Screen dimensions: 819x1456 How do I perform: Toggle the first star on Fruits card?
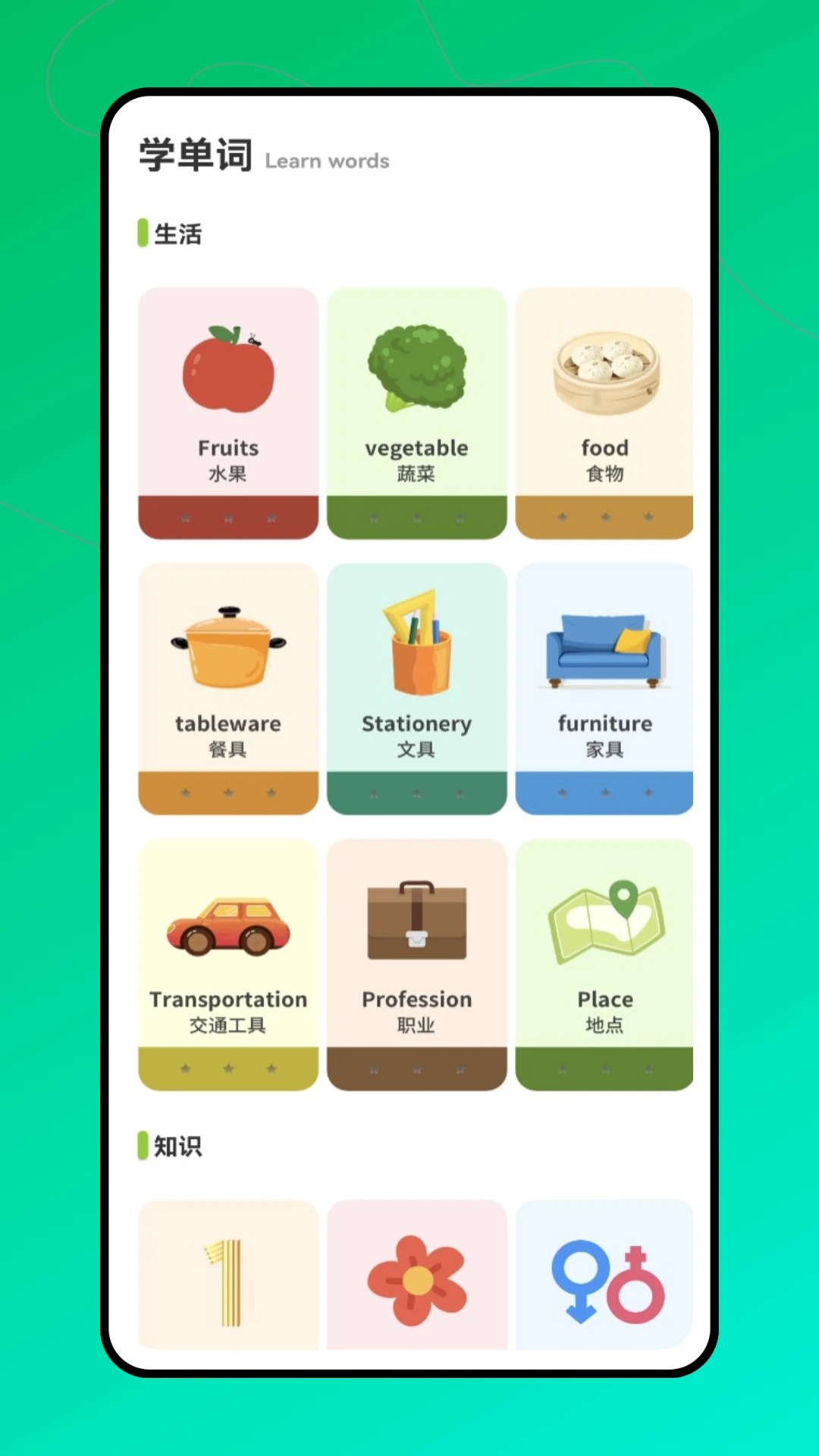pyautogui.click(x=184, y=517)
